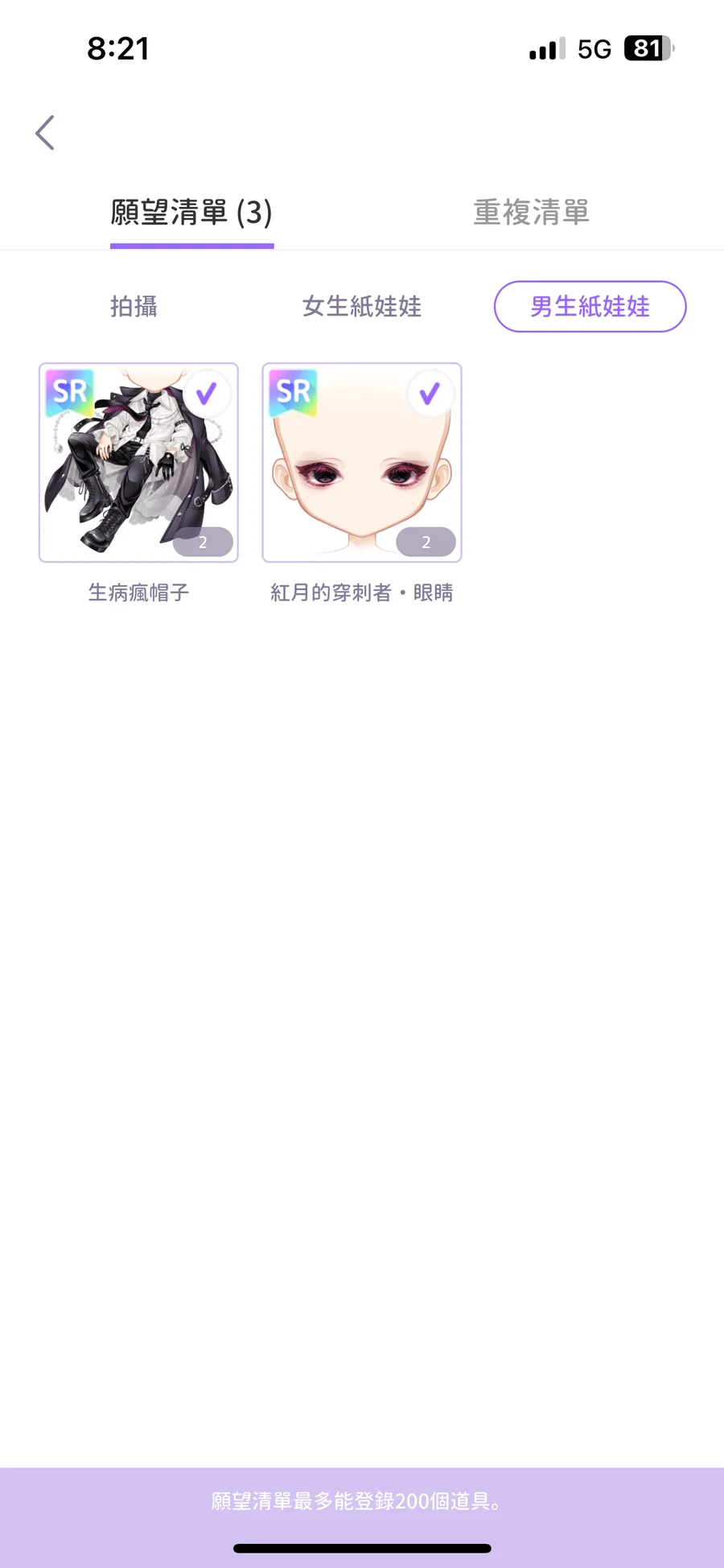Image resolution: width=724 pixels, height=1568 pixels.
Task: Tap the quantity badge 2 on 生病瘋帽子
Action: pos(201,542)
